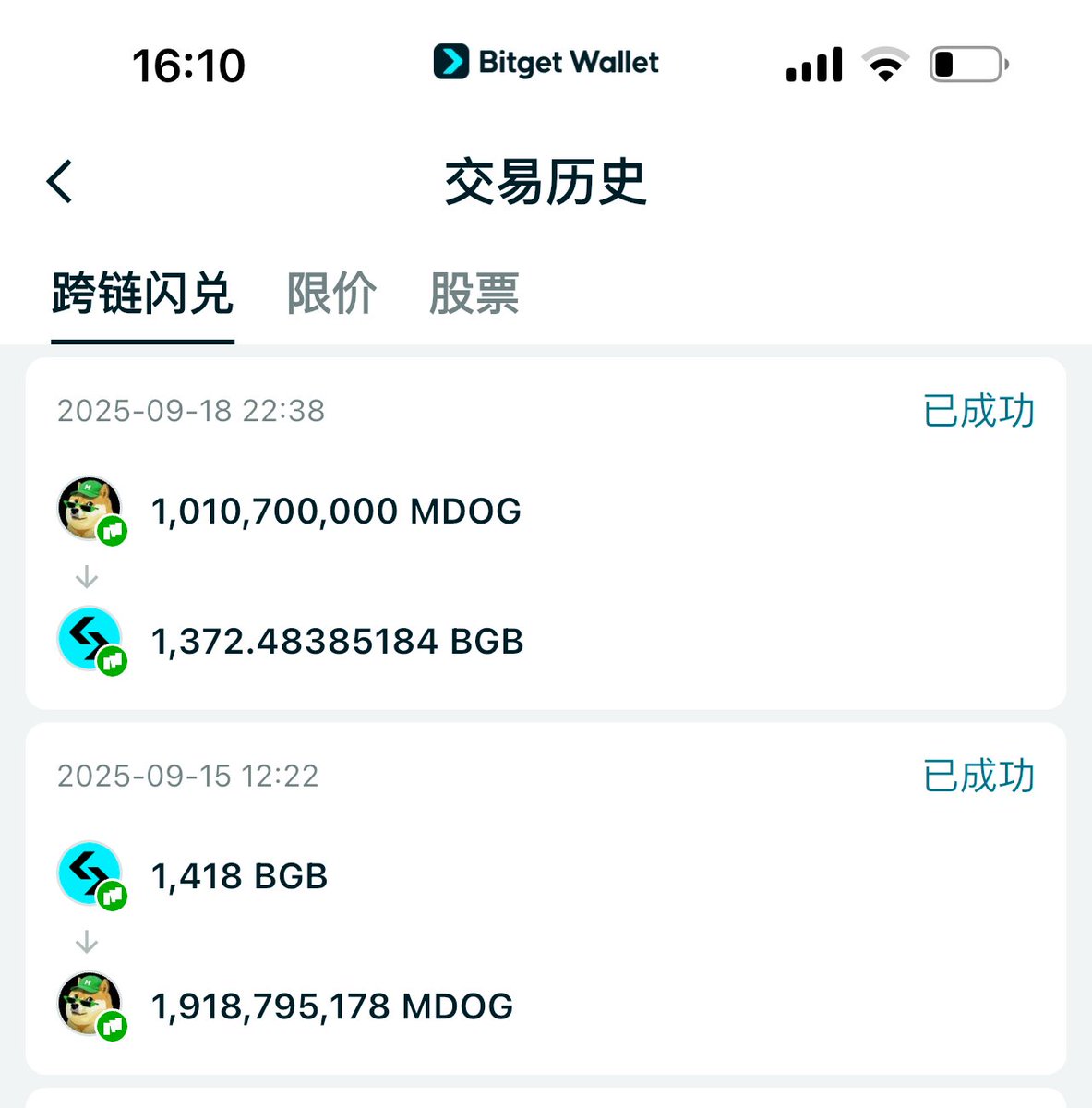Switch to the 限价 tab

point(331,295)
